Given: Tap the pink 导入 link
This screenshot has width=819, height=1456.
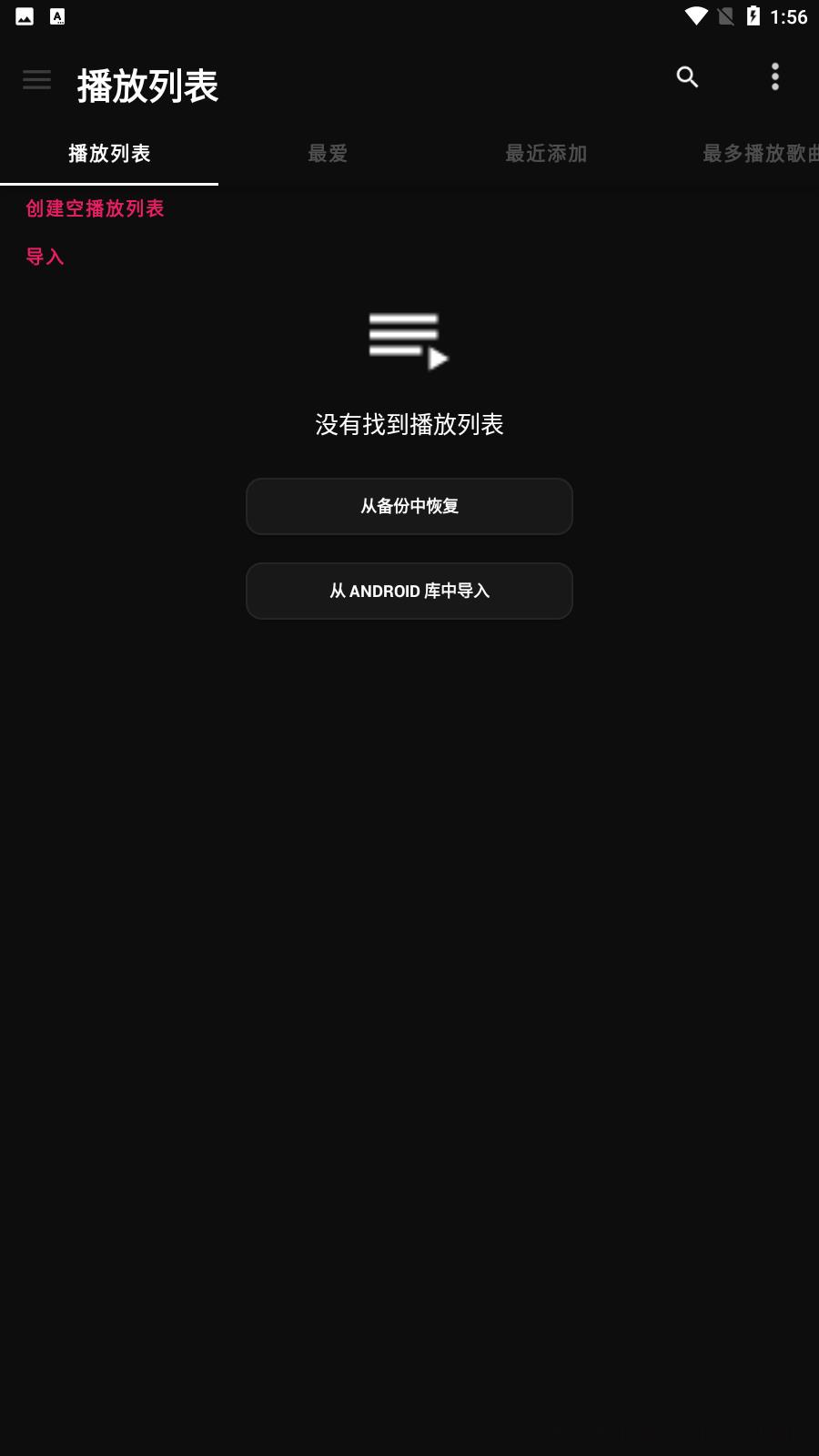Looking at the screenshot, I should coord(45,257).
